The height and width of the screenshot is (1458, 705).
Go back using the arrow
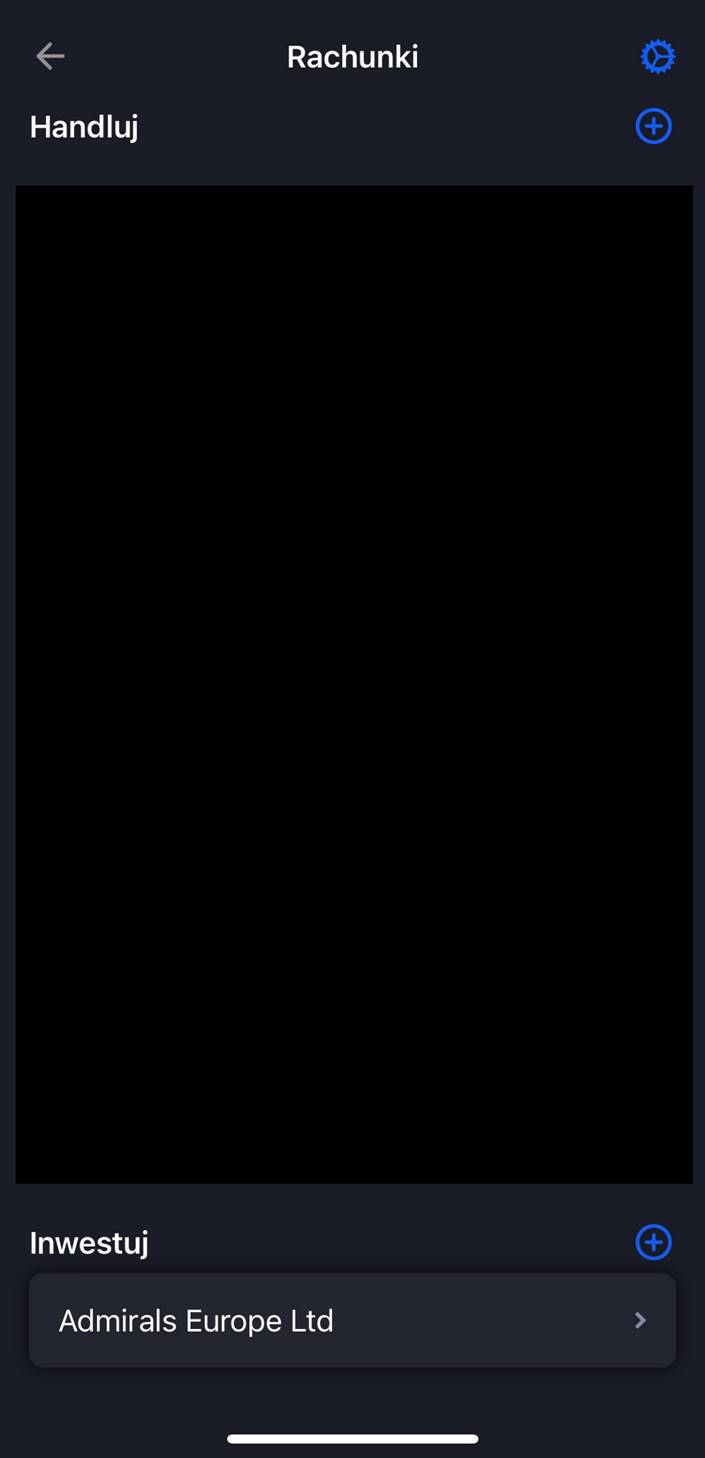[50, 57]
